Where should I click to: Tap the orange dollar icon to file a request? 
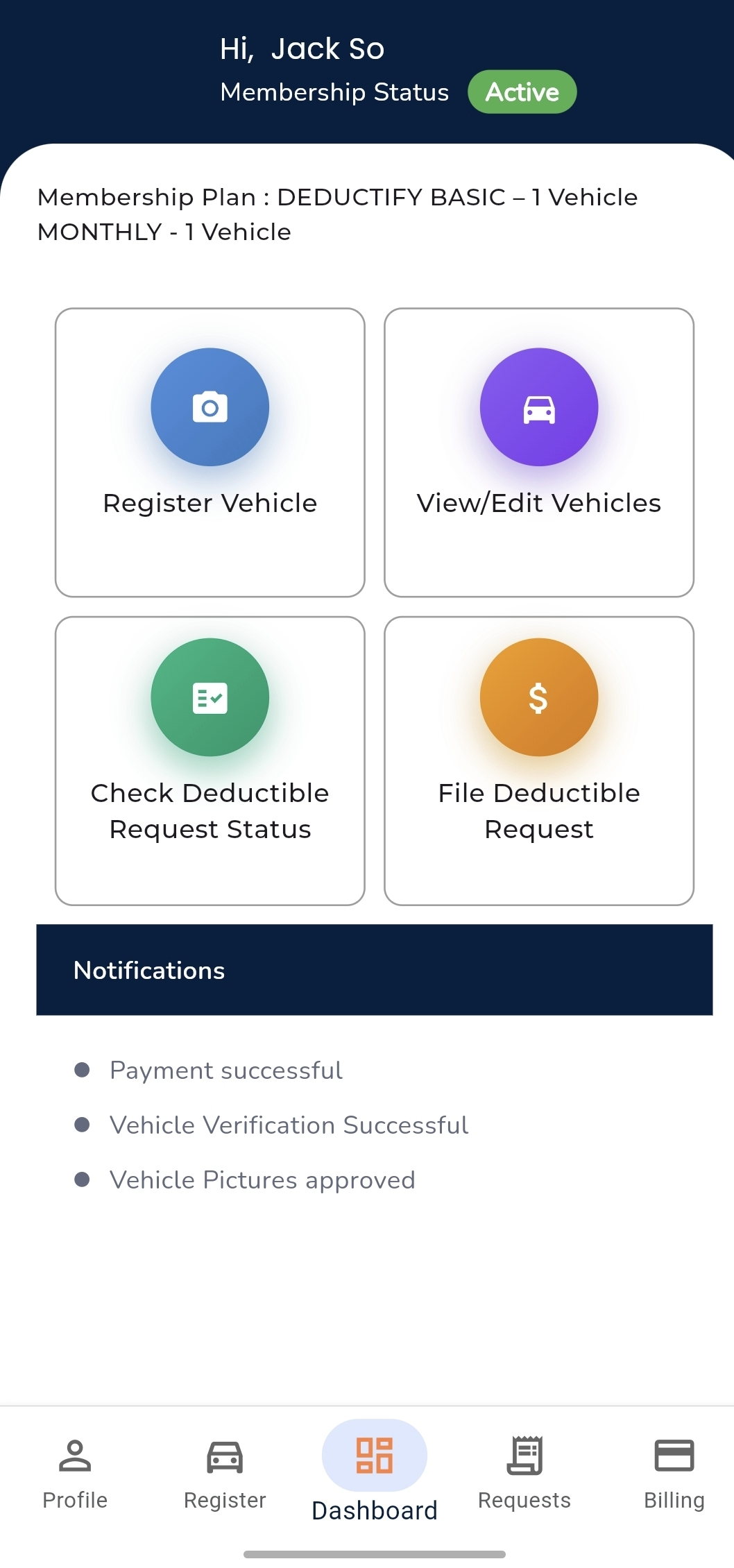point(539,697)
